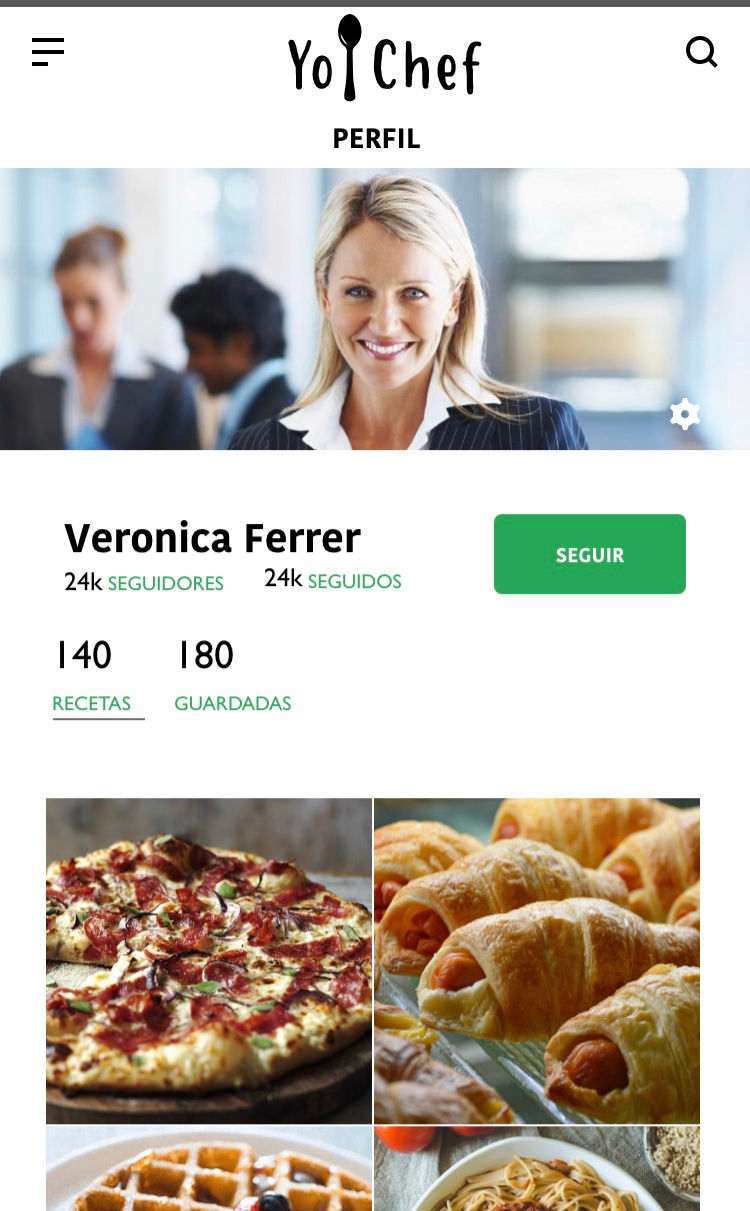Open the sausage croissant recipe tile
Viewport: 750px width, 1211px height.
pos(537,961)
